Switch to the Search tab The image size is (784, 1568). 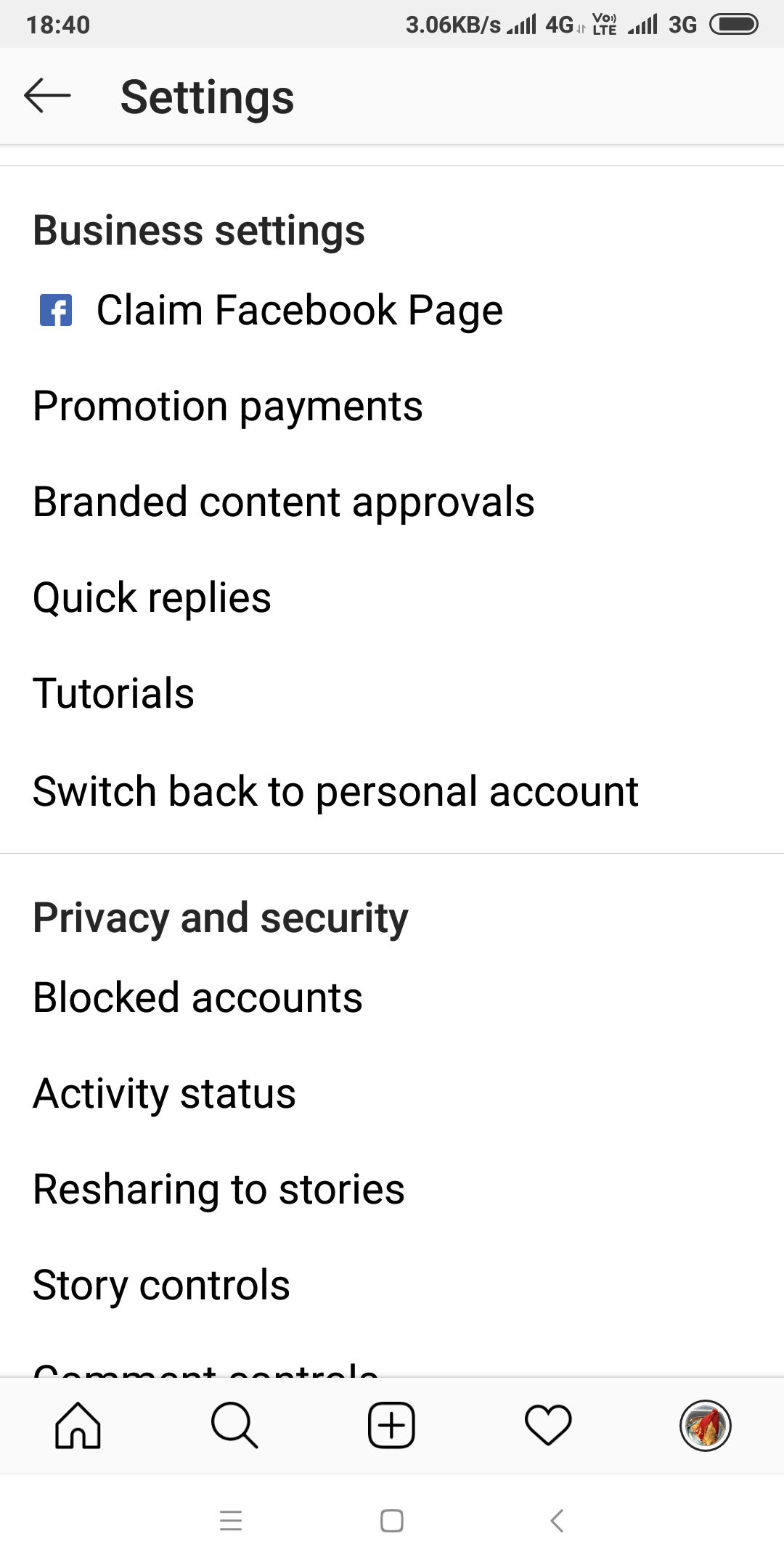[x=234, y=1426]
